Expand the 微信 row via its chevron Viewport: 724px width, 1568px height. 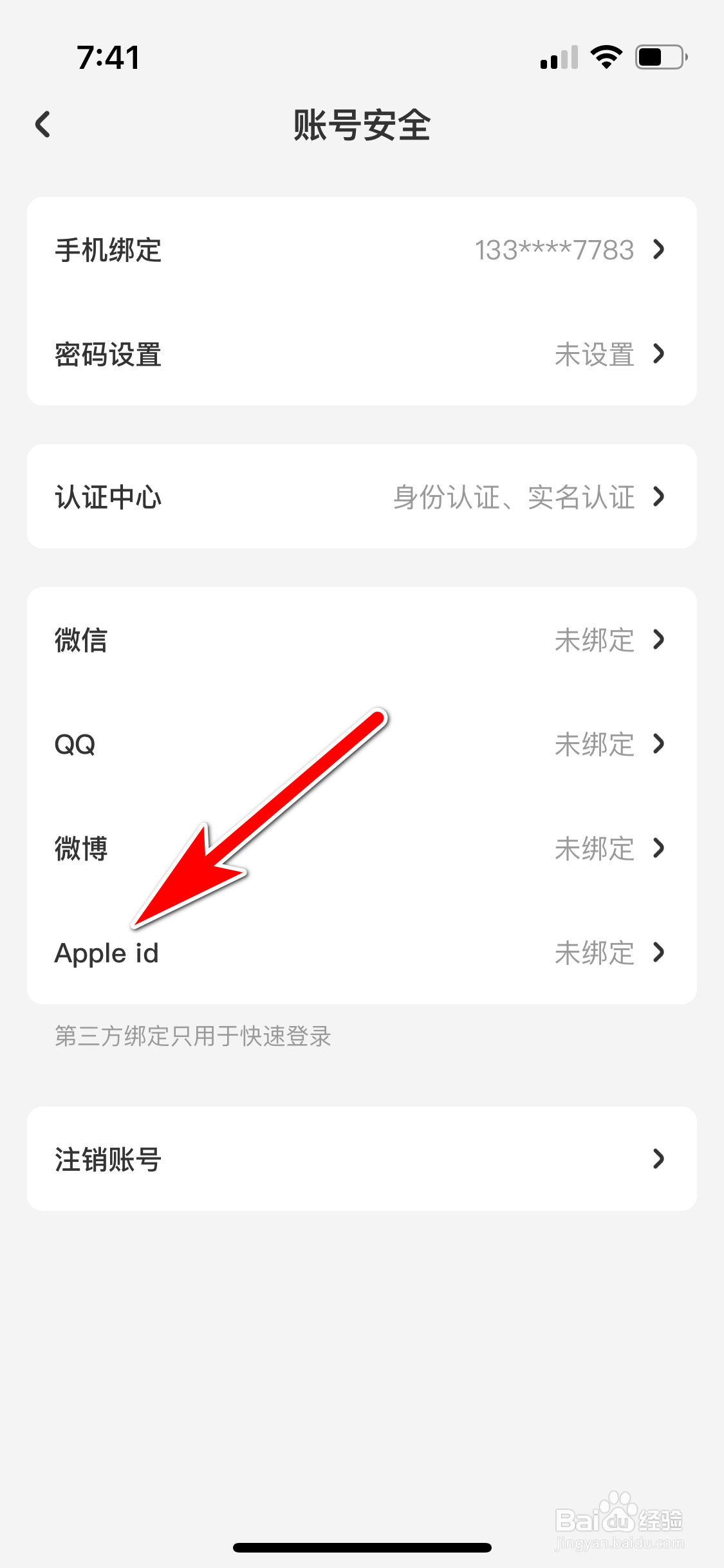pos(658,640)
